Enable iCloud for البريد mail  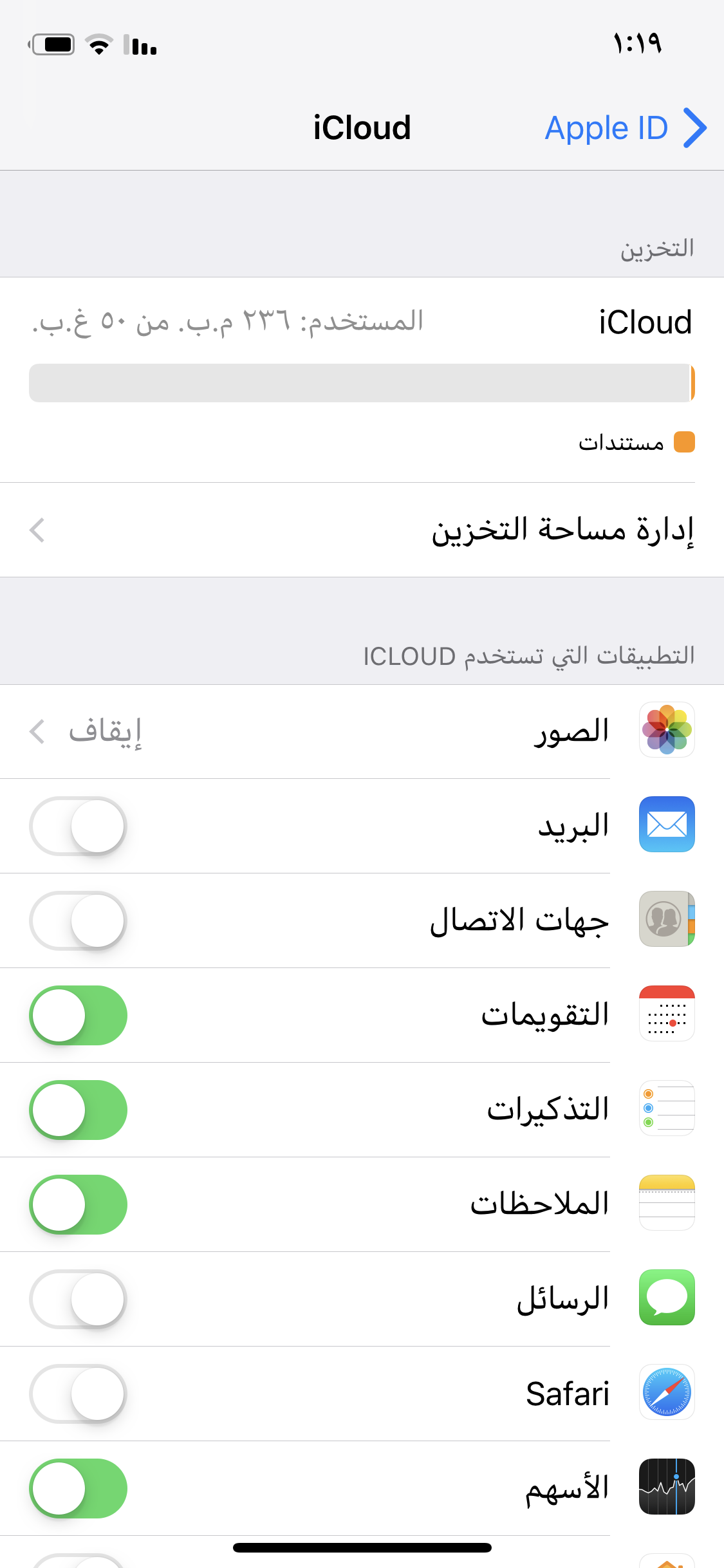click(78, 826)
